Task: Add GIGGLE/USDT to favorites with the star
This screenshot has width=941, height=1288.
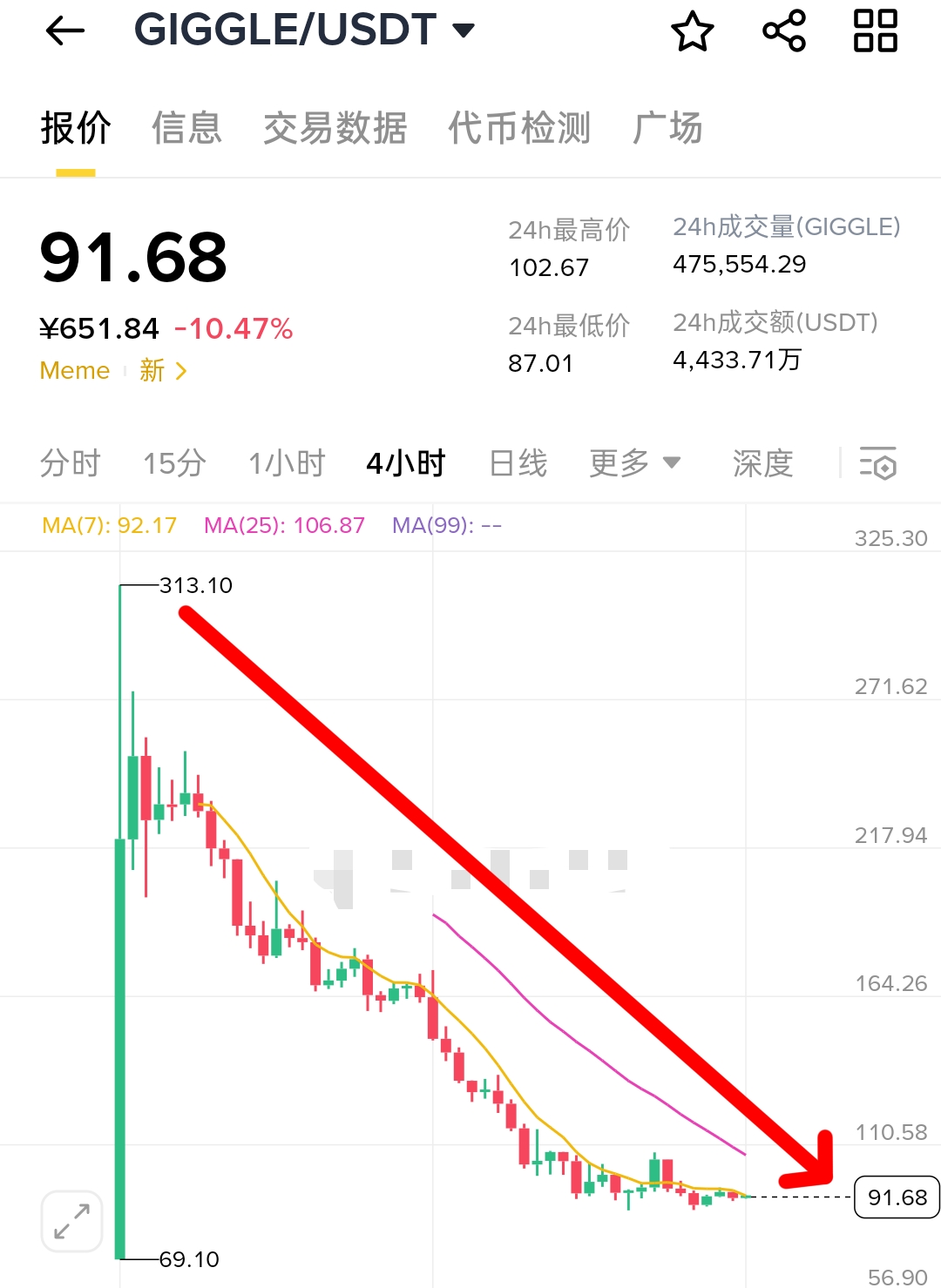Action: click(x=692, y=31)
